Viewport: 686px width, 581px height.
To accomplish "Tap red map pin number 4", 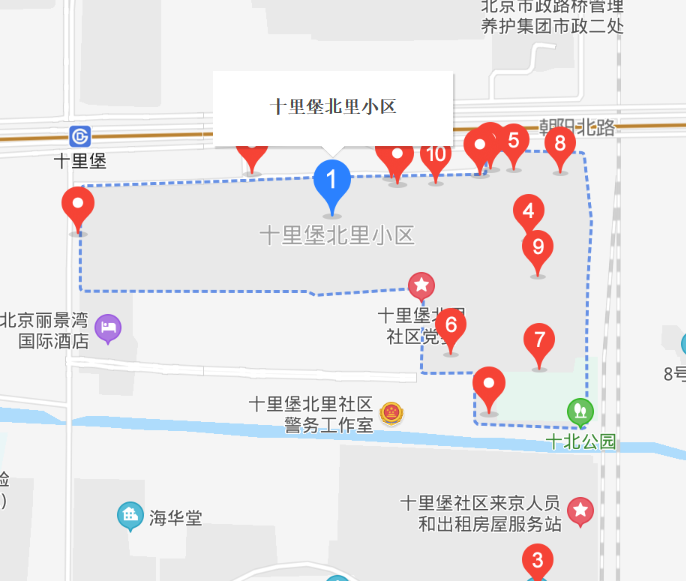I will click(x=529, y=212).
